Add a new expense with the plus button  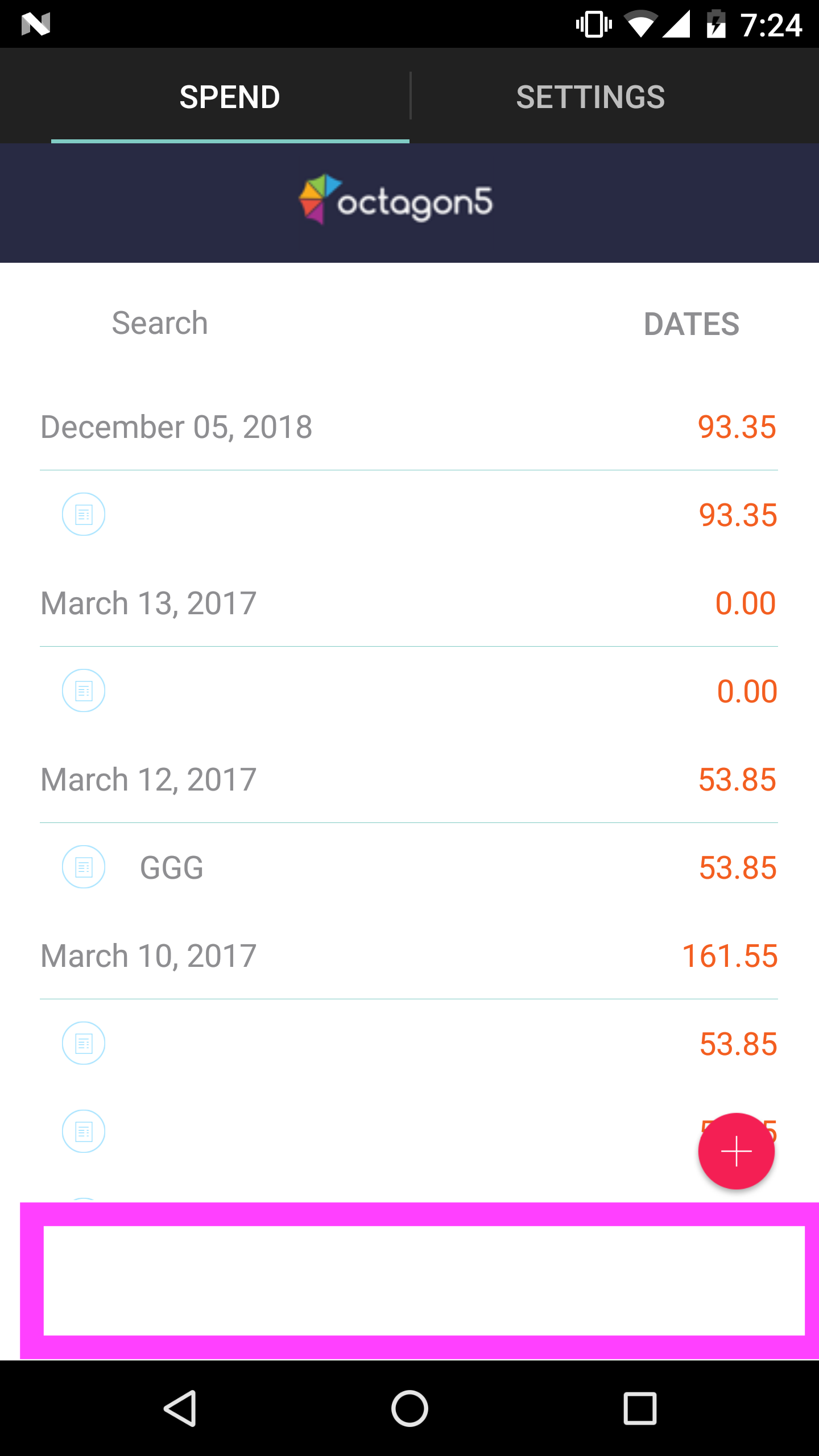tap(736, 1151)
